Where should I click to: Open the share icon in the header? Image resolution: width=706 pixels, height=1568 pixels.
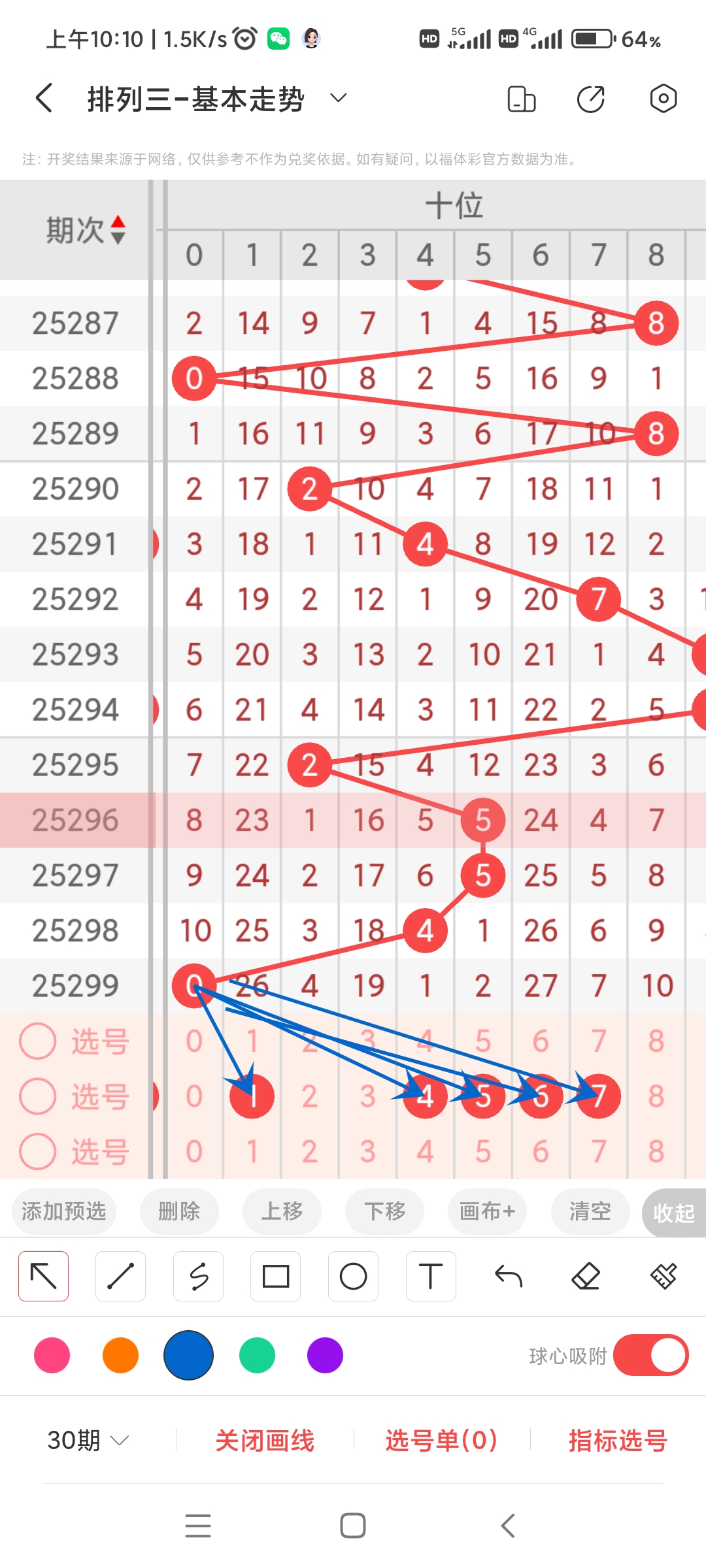590,99
